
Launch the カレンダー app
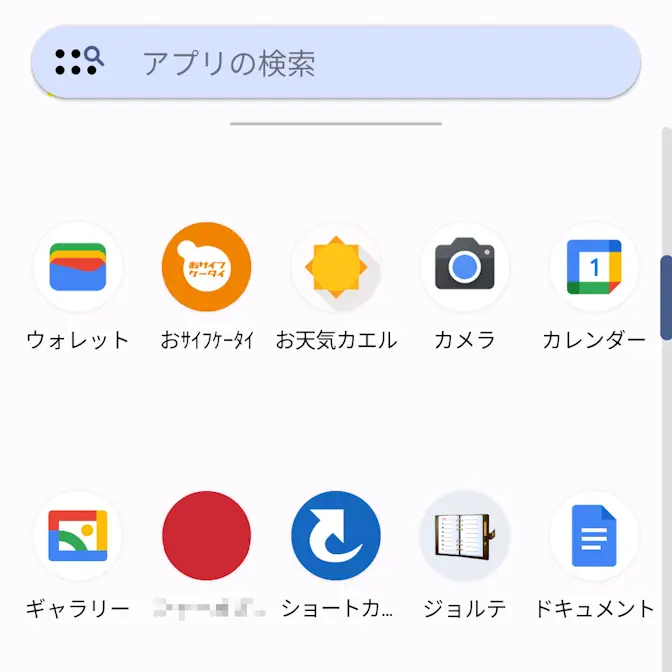pyautogui.click(x=594, y=268)
